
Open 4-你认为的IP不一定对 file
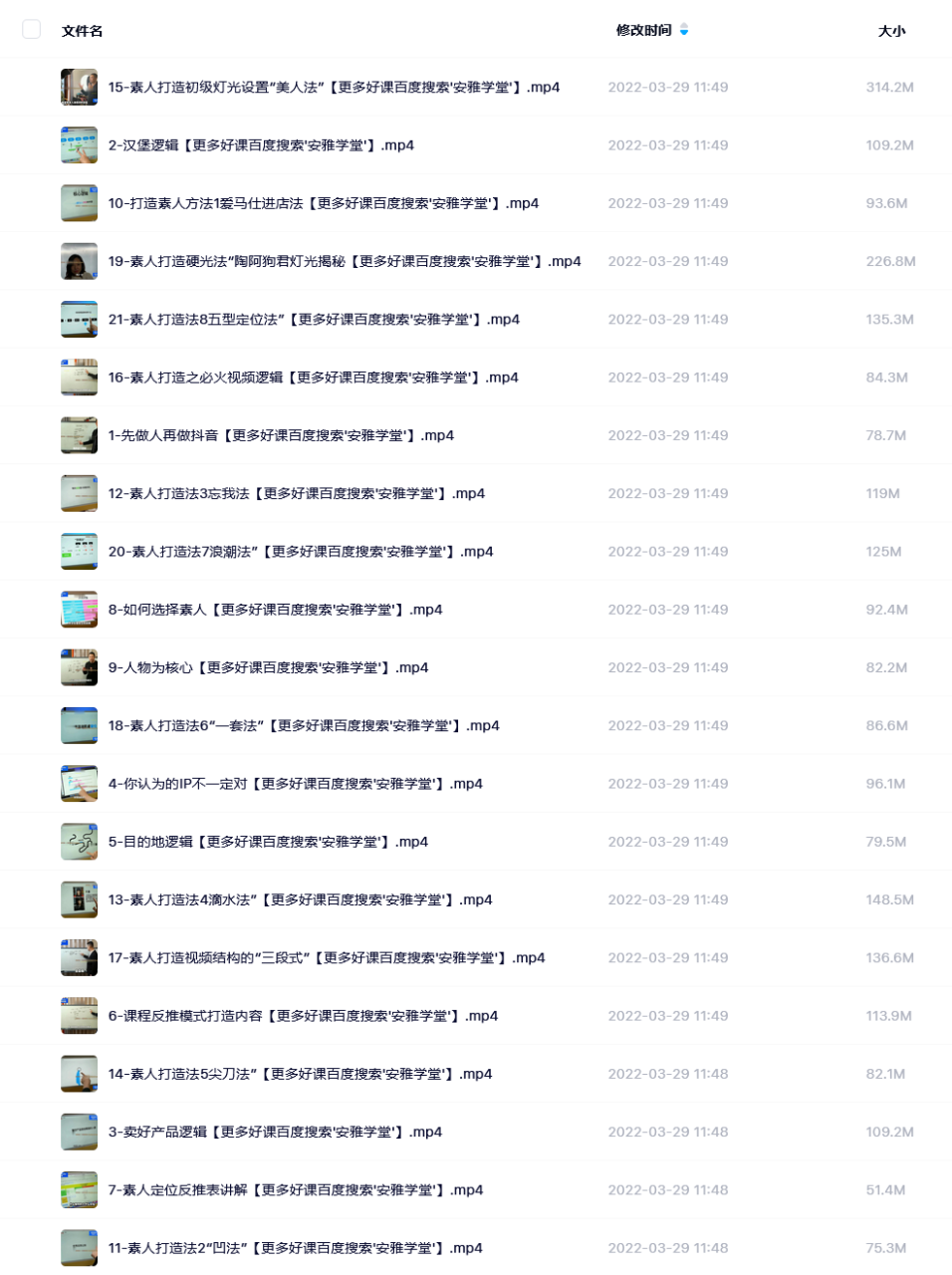coord(295,784)
